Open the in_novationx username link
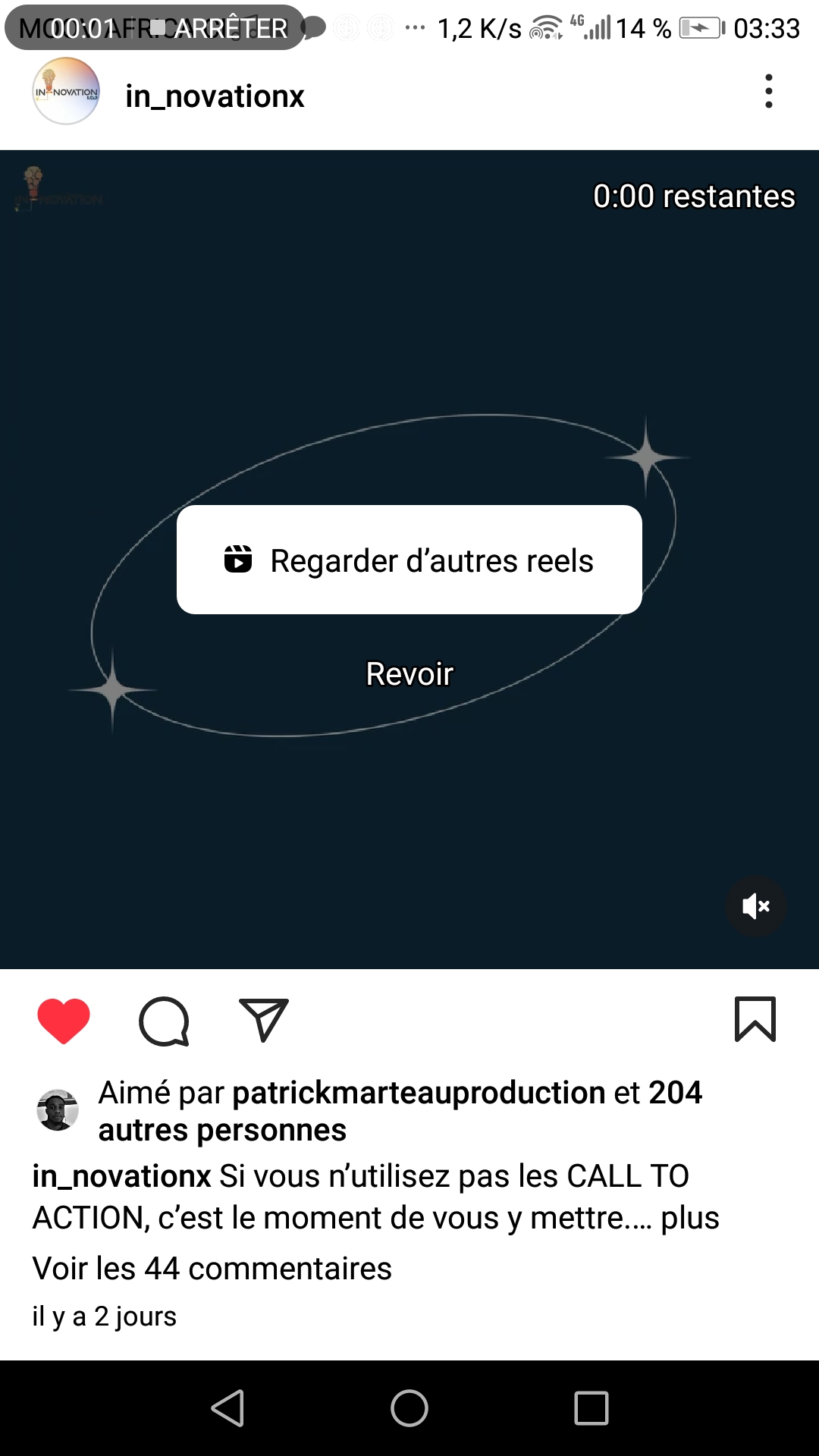This screenshot has width=819, height=1456. point(215,96)
